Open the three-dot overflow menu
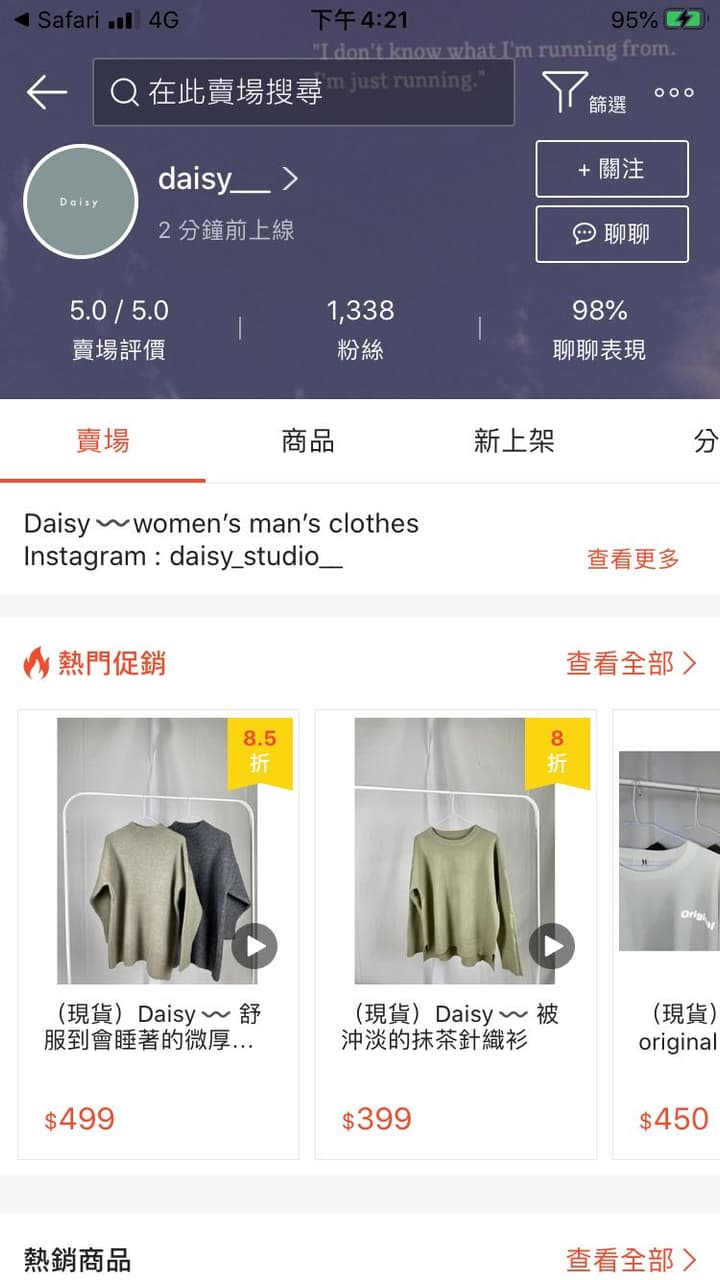Viewport: 720px width, 1280px height. (674, 92)
